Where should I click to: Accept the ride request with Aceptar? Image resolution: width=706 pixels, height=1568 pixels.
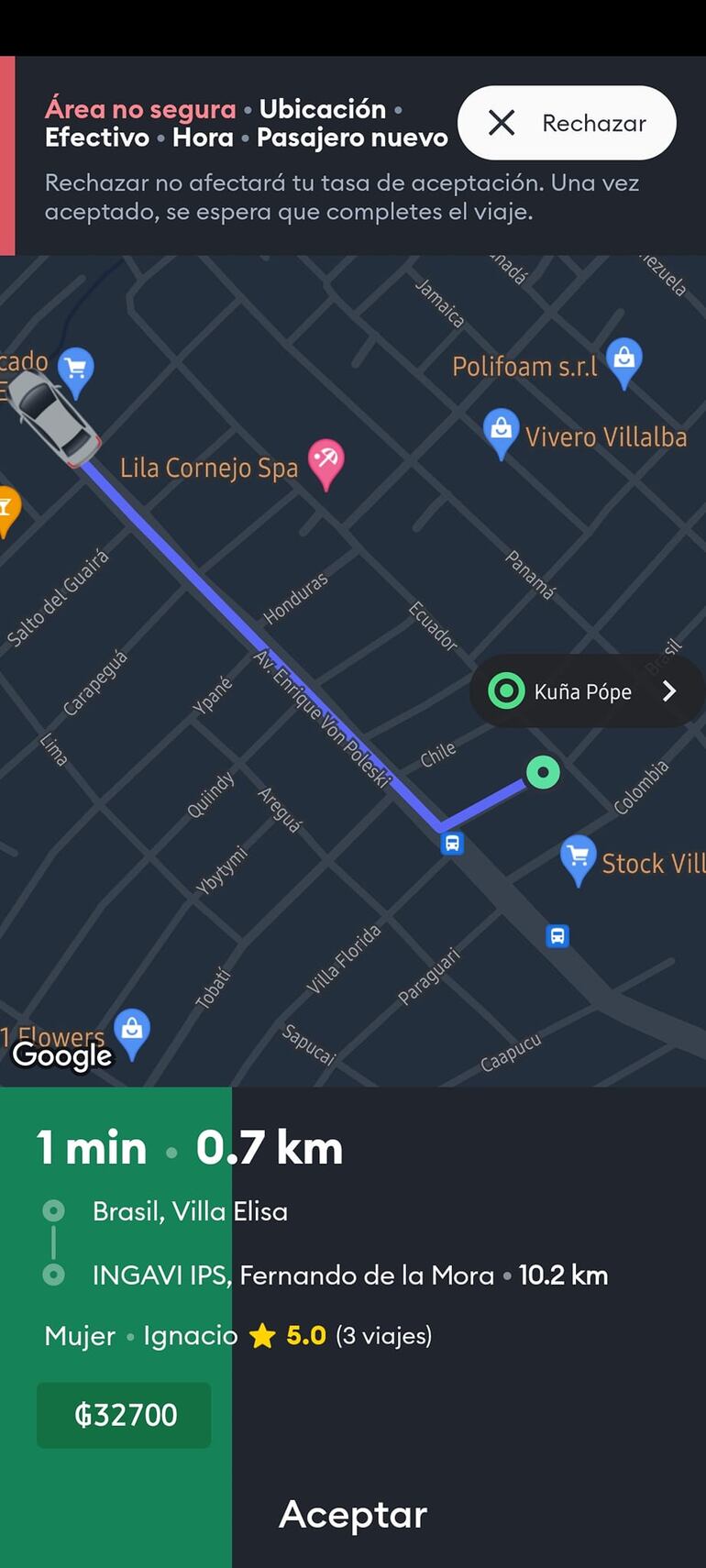353,1514
